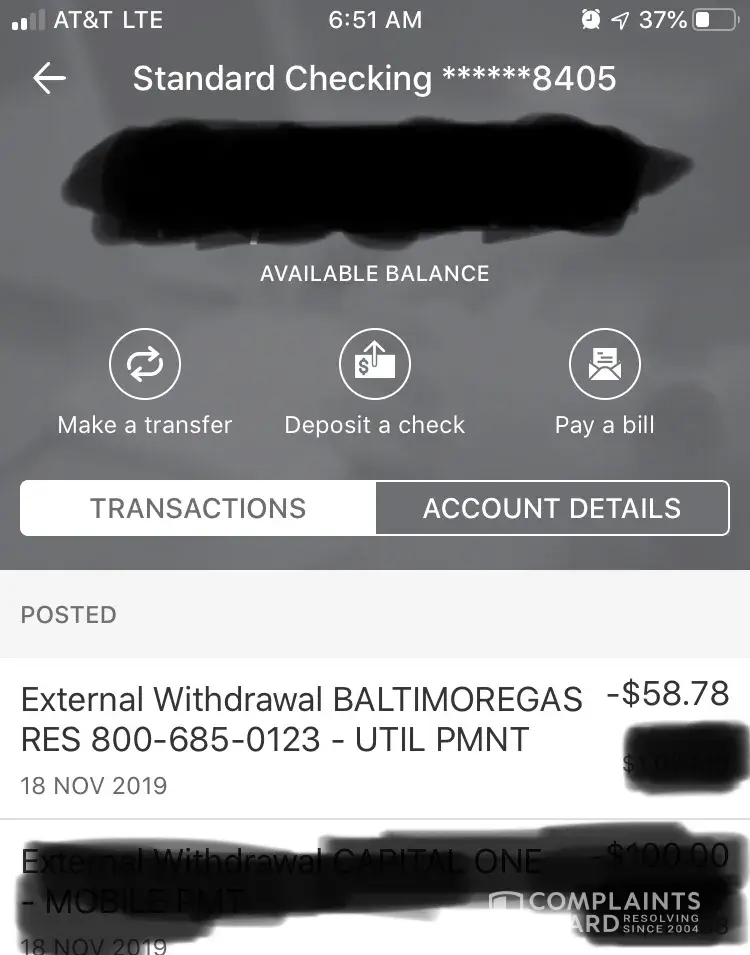Switch to the Account Details tab

click(x=552, y=508)
